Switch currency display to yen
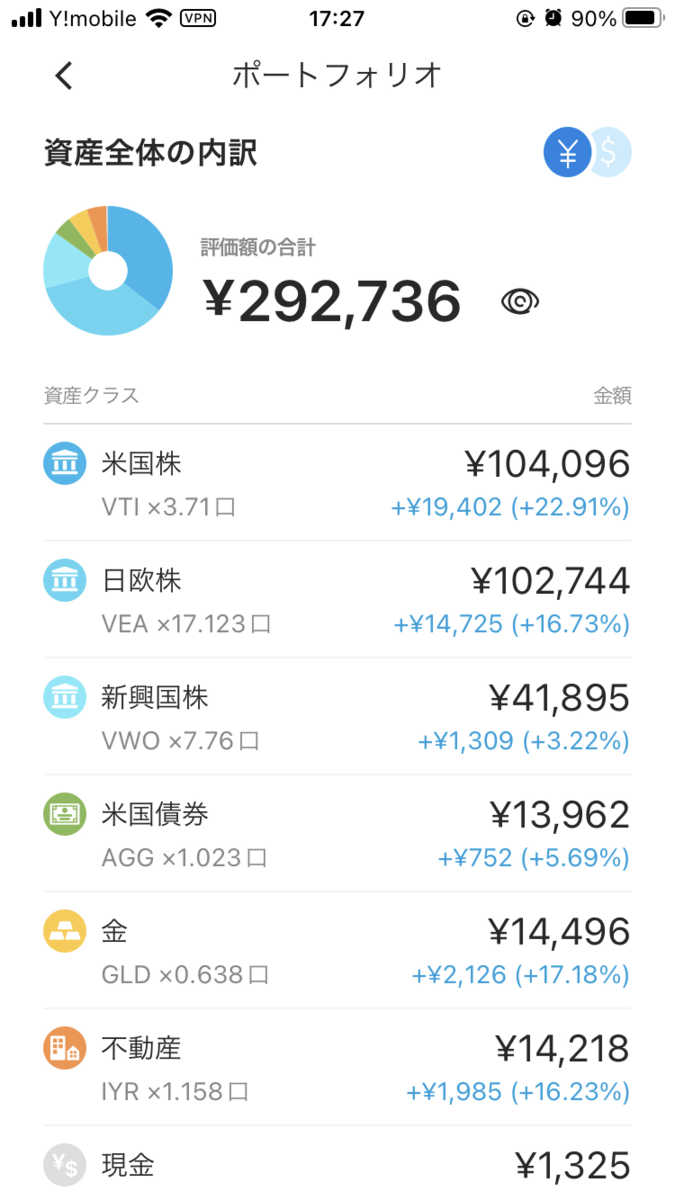Viewport: 675px width, 1200px height. coord(568,153)
